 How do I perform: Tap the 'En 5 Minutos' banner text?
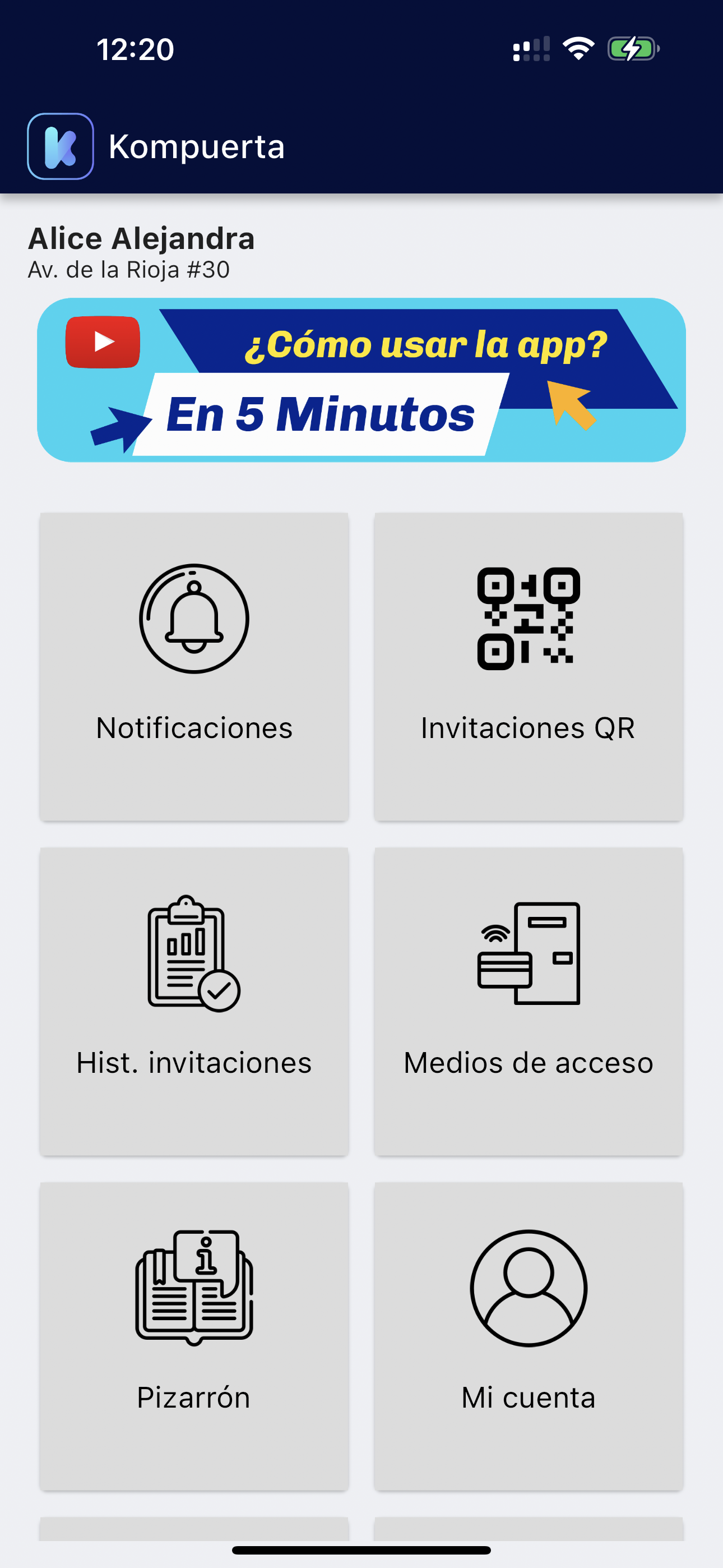pyautogui.click(x=321, y=415)
